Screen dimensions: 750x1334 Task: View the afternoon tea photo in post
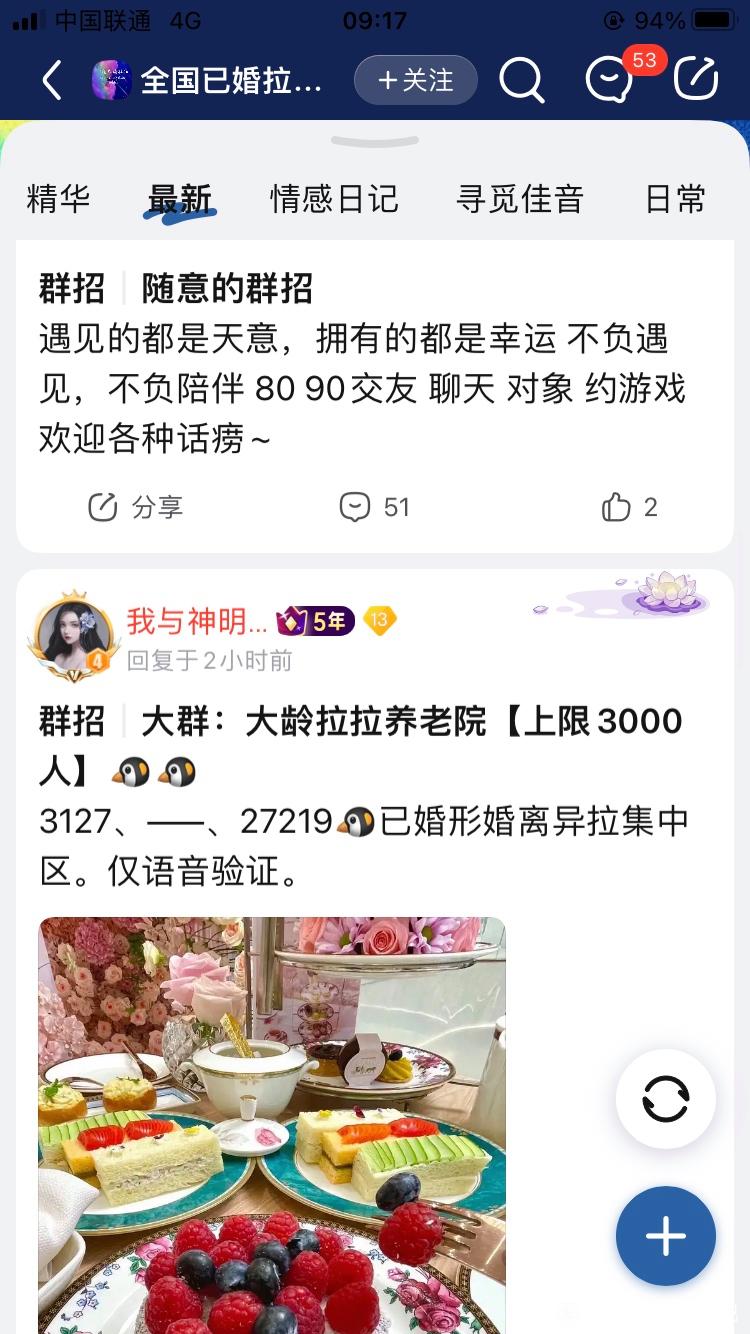coord(272,1125)
